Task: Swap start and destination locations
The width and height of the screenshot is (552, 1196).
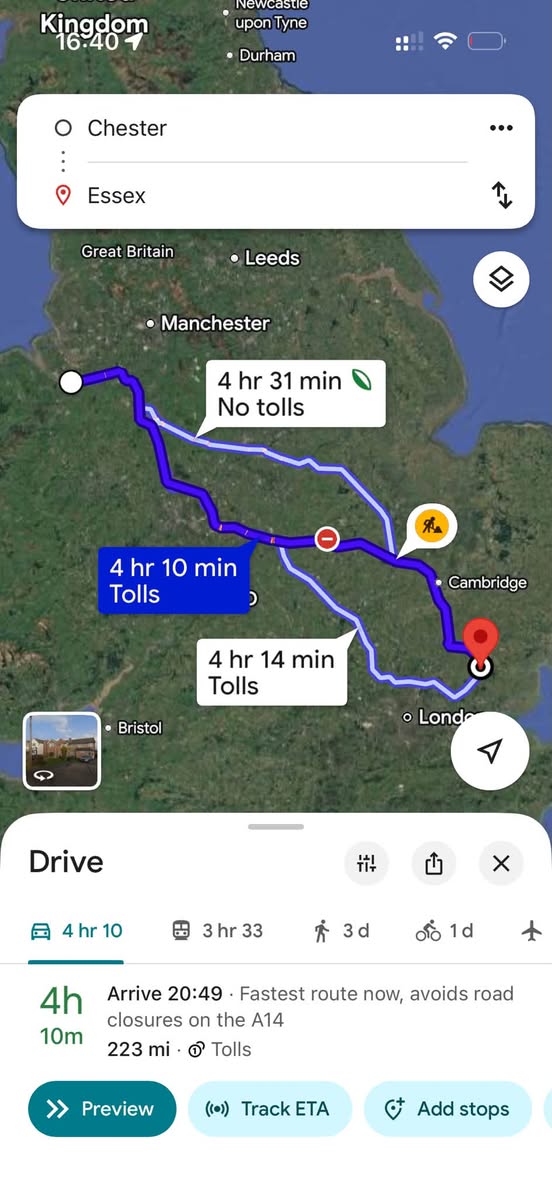Action: pos(502,195)
